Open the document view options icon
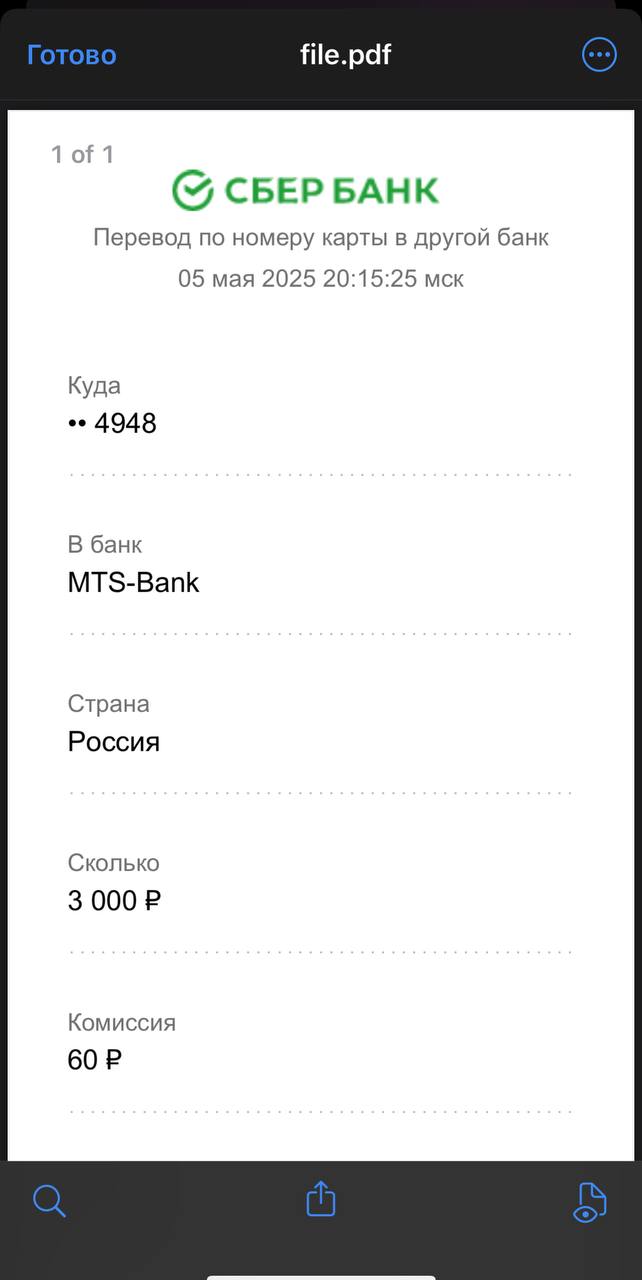Screen dimensions: 642x1280 coord(590,1202)
